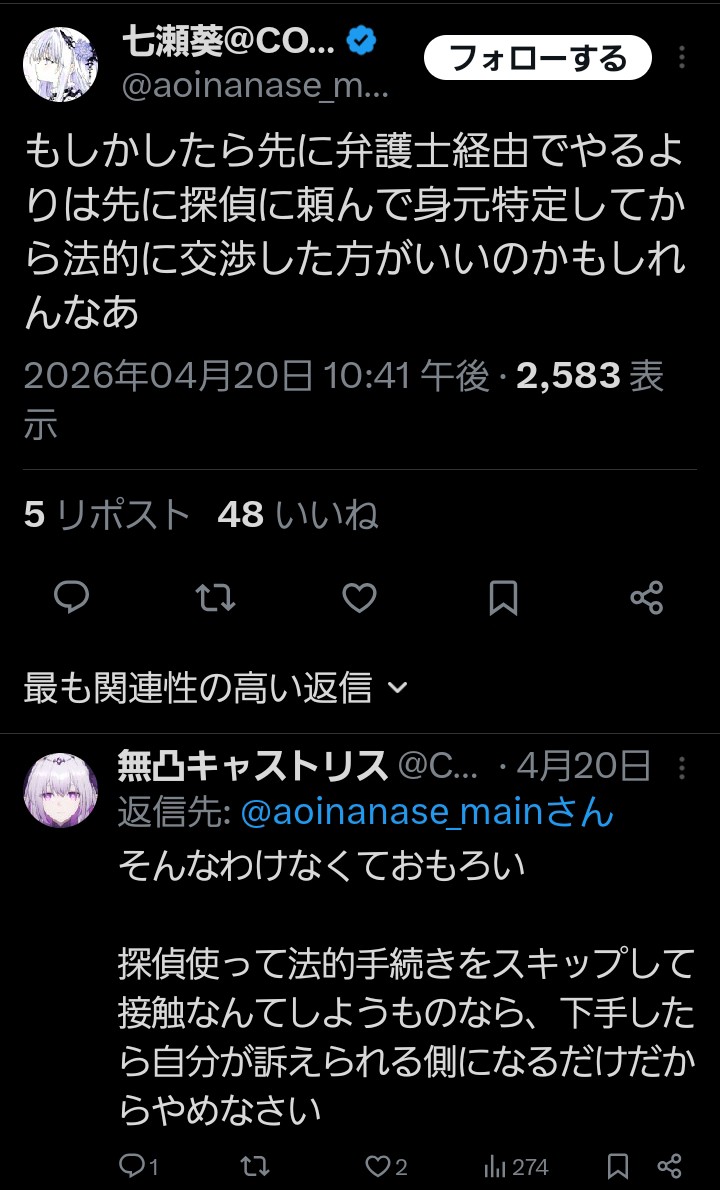The height and width of the screenshot is (1190, 720).
Task: Open 無凸キャストリス's profile avatar
Action: point(60,790)
